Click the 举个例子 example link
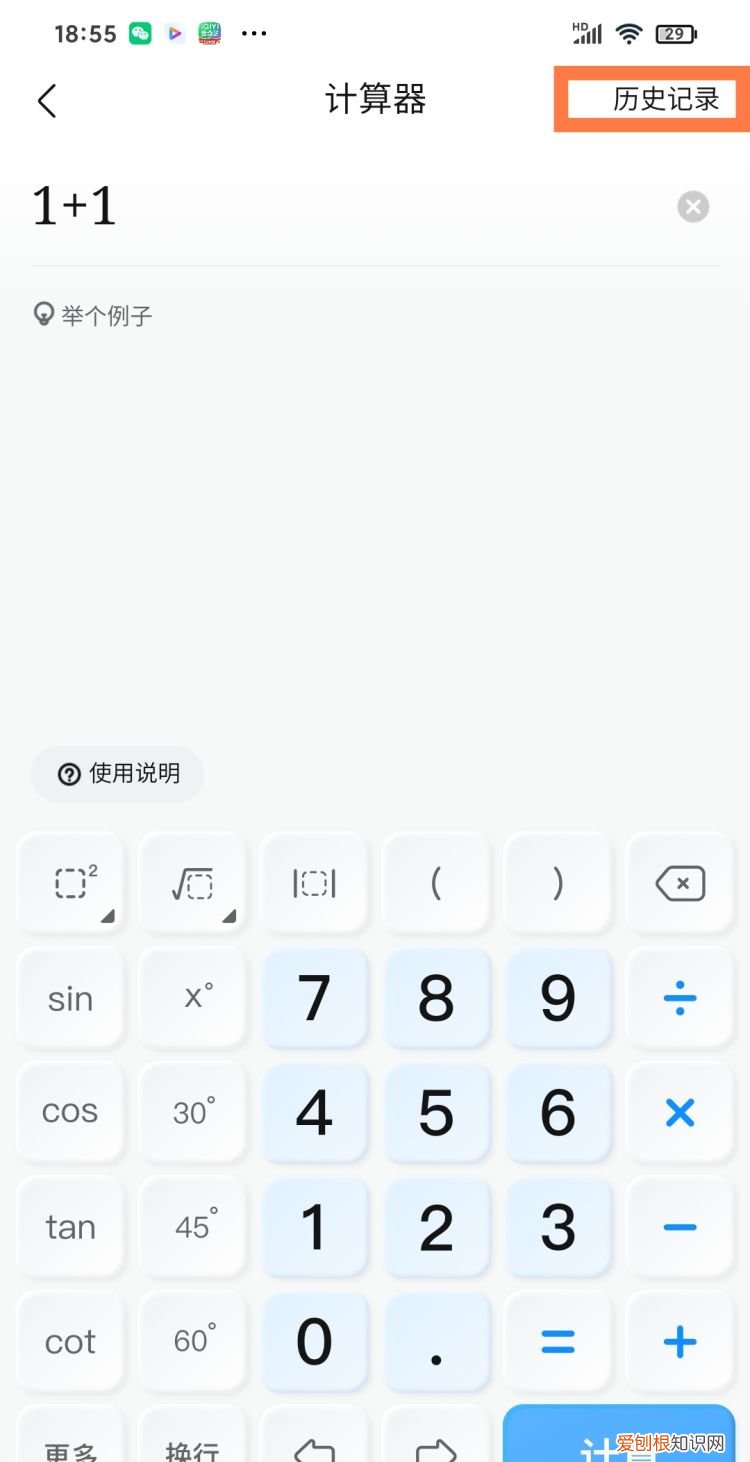The image size is (750, 1462). (x=92, y=315)
